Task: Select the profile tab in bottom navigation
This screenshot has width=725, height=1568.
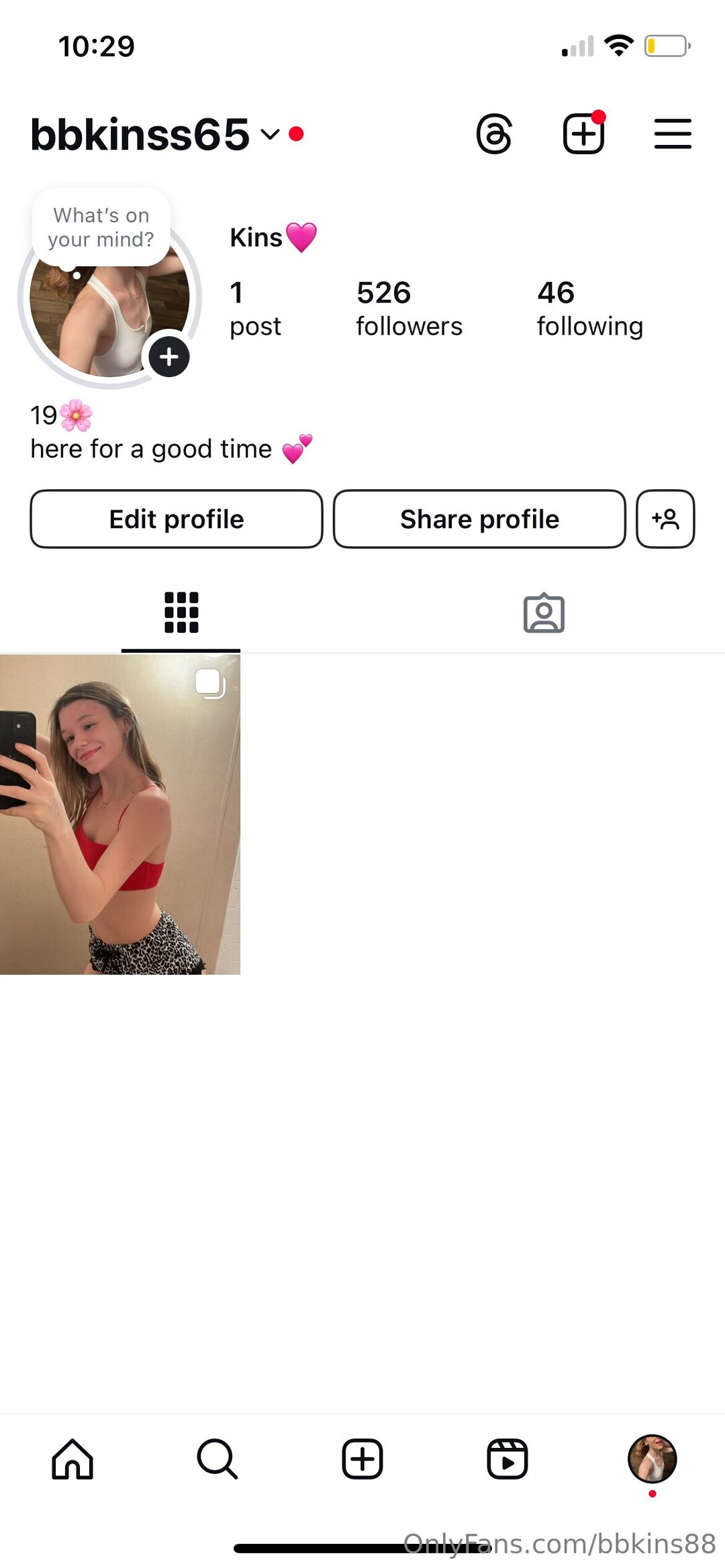Action: 652,1459
